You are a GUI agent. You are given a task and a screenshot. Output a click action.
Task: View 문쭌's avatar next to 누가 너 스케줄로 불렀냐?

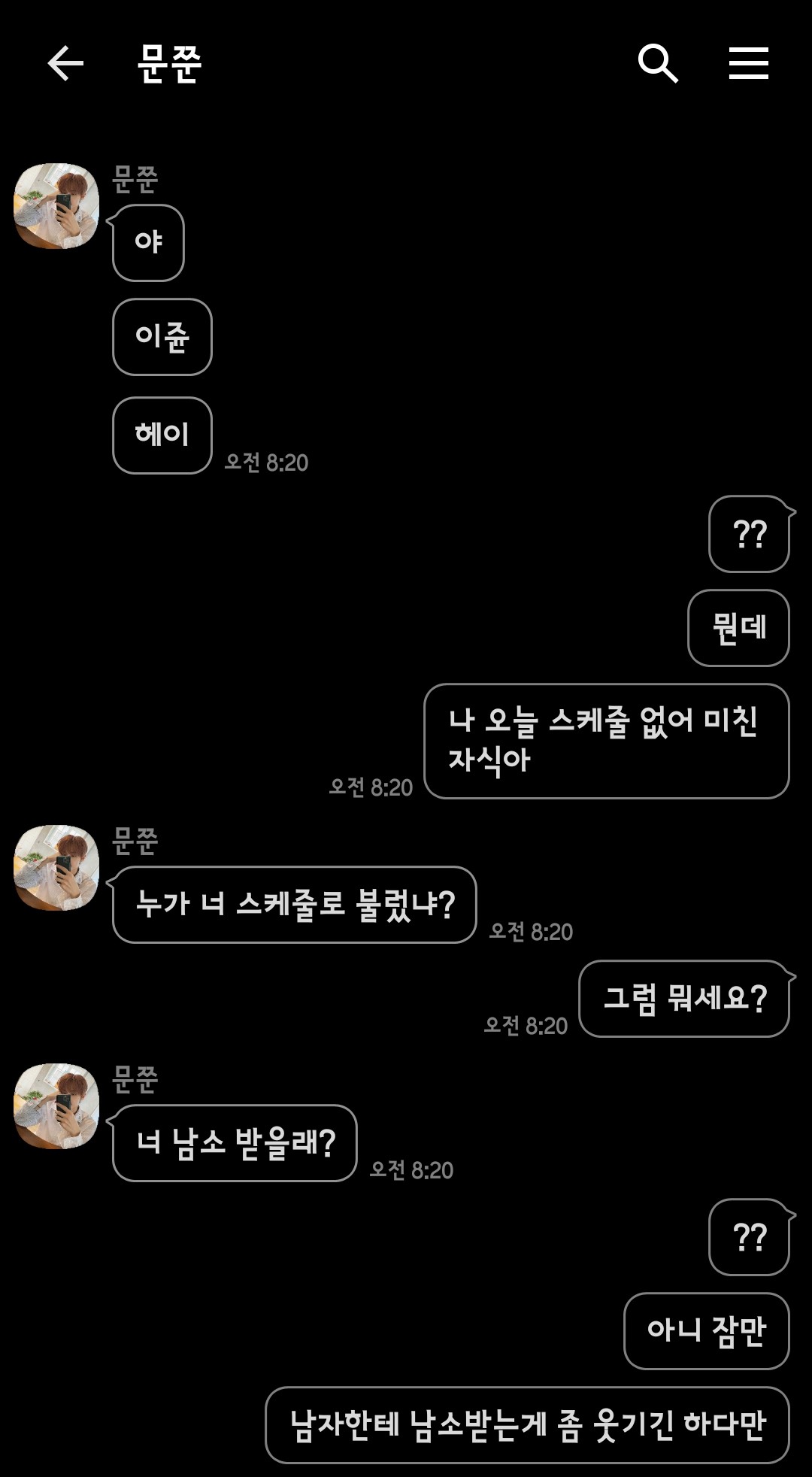56,867
